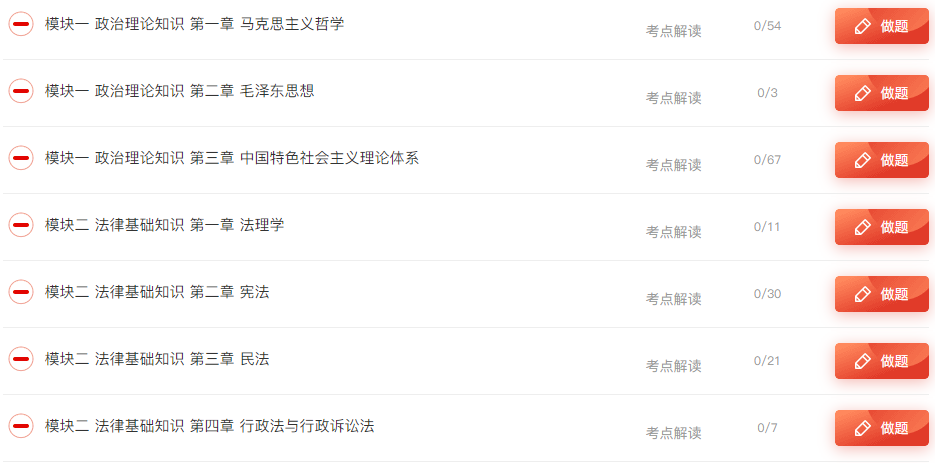Viewport: 935px width, 463px height.
Task: Collapse the 马克思主义哲学 chapter row
Action: 21,24
